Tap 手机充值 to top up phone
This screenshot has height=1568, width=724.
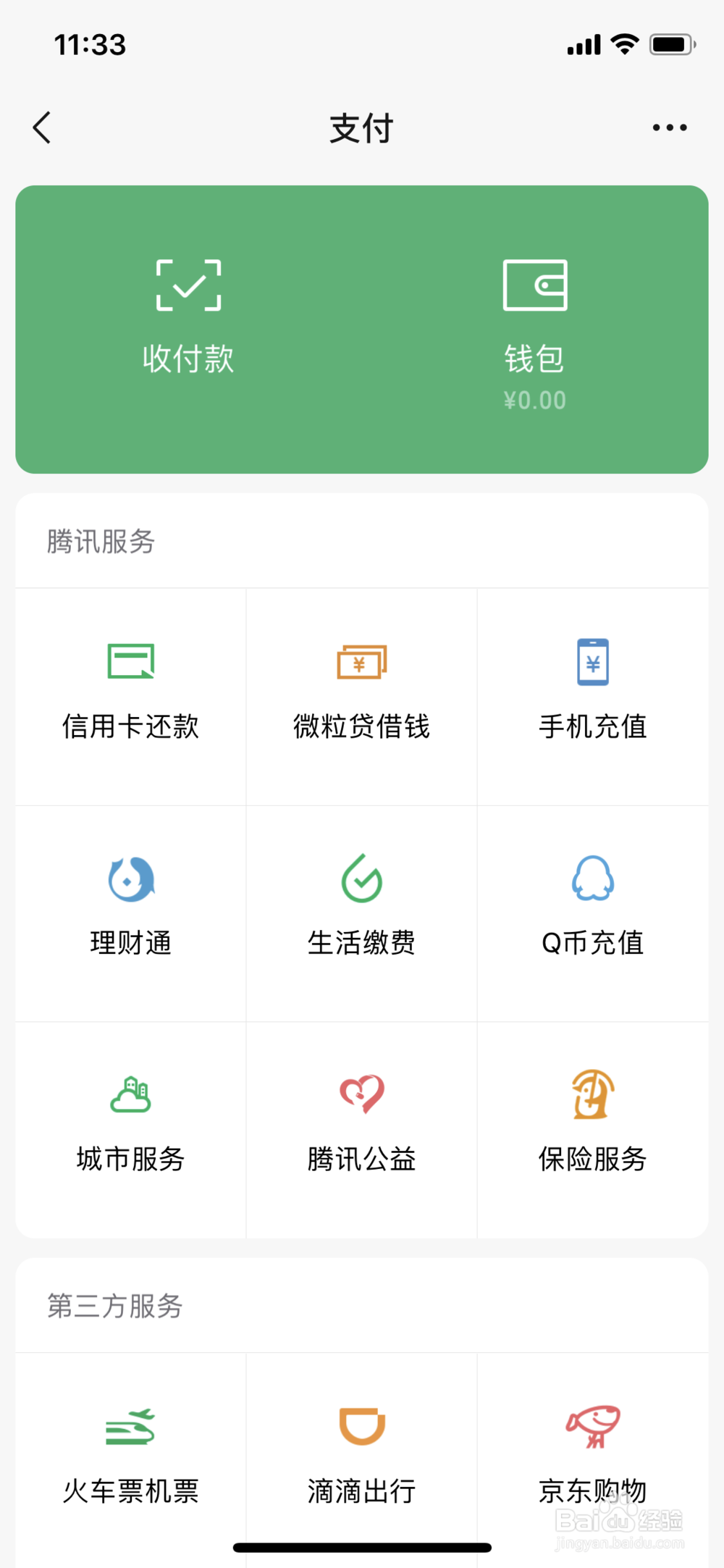coord(593,697)
